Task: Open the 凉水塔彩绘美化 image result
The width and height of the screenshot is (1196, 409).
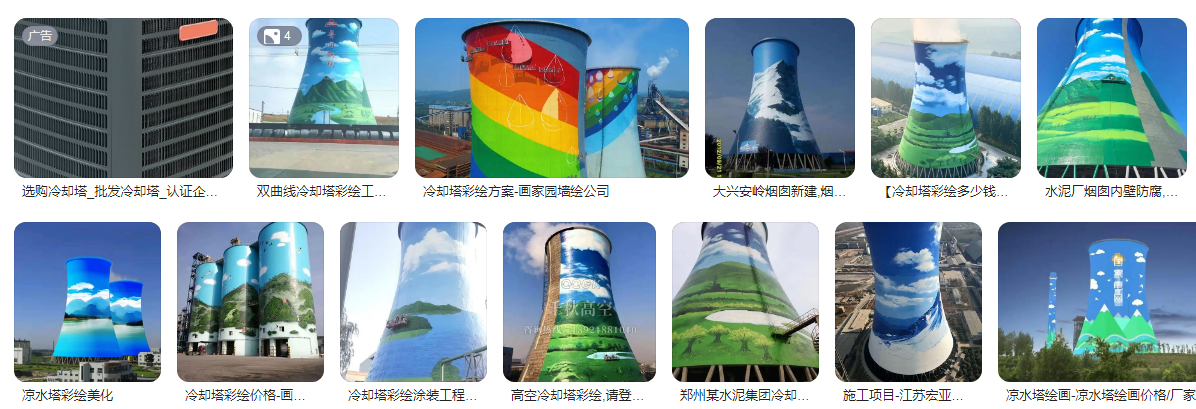Action: 87,302
